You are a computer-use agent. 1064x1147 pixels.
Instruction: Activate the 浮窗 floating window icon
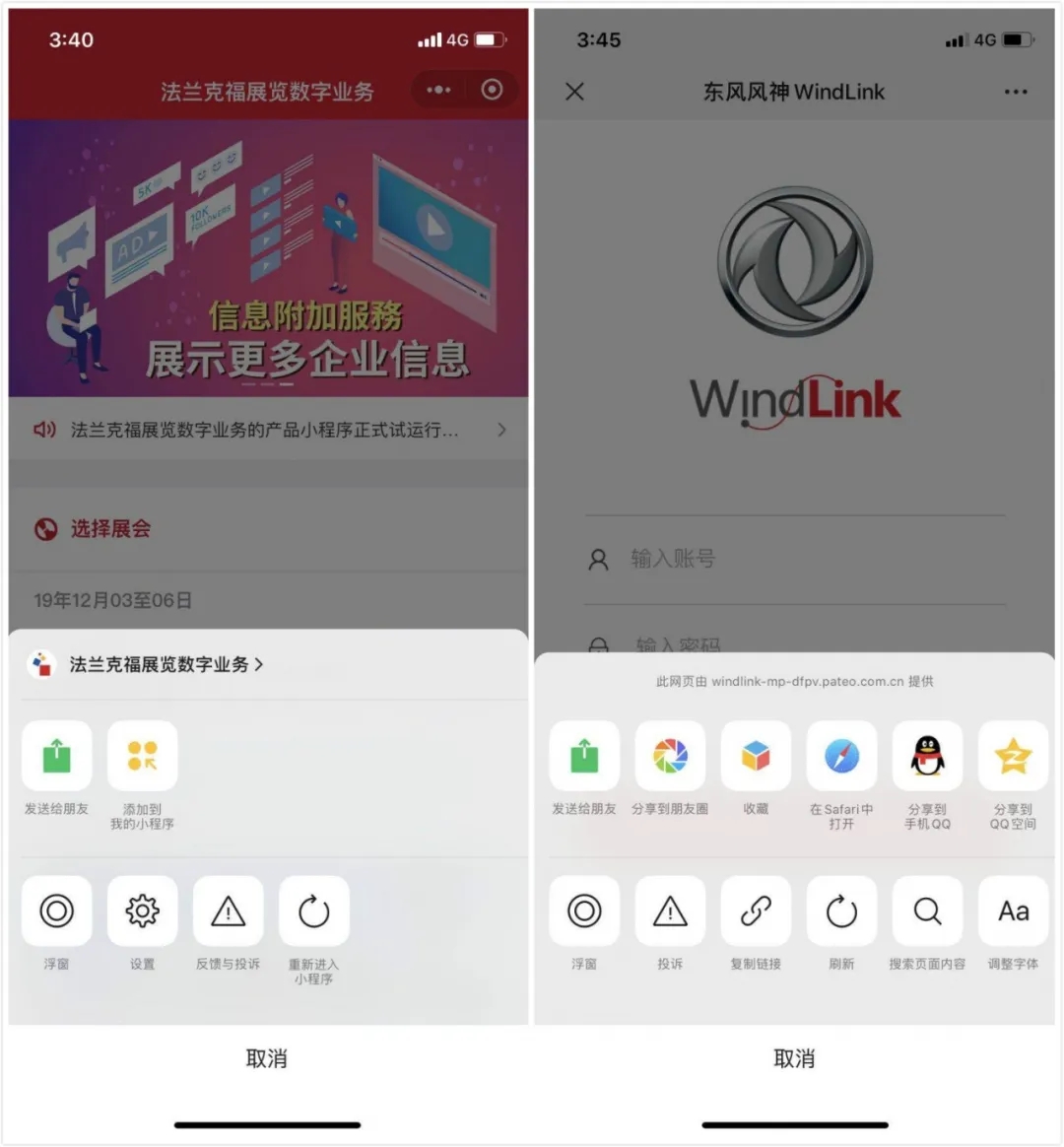click(56, 911)
